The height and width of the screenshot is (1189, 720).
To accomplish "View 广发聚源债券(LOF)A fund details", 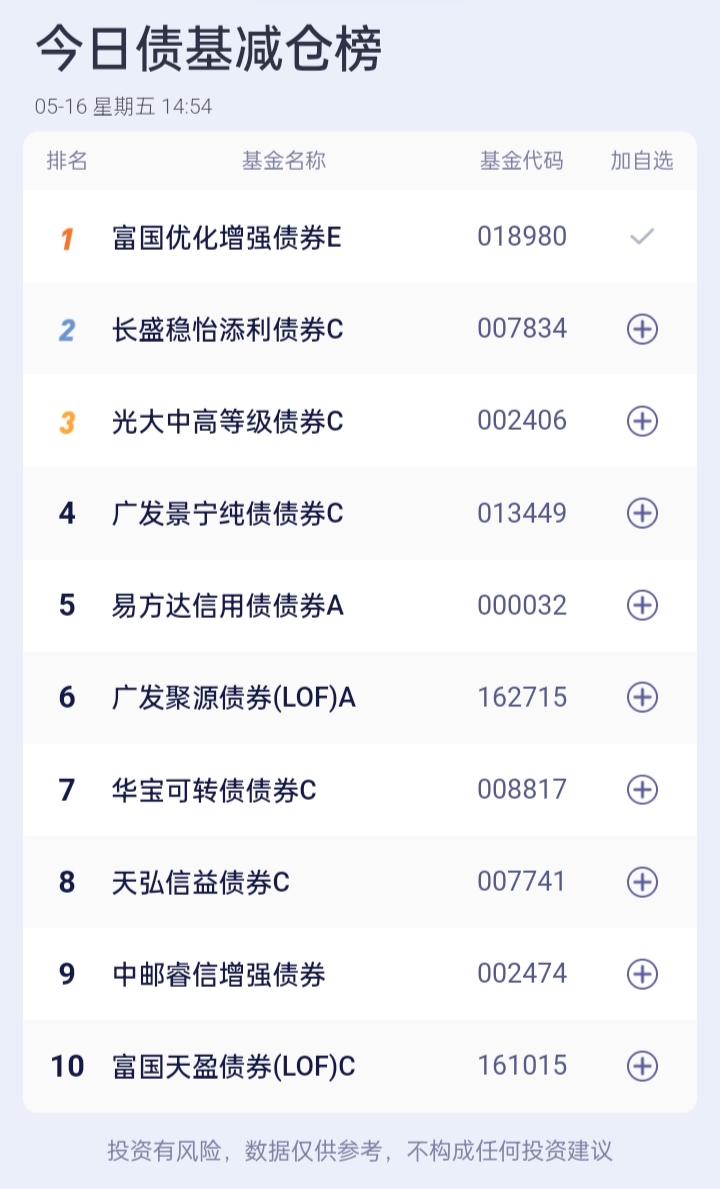I will tap(234, 697).
